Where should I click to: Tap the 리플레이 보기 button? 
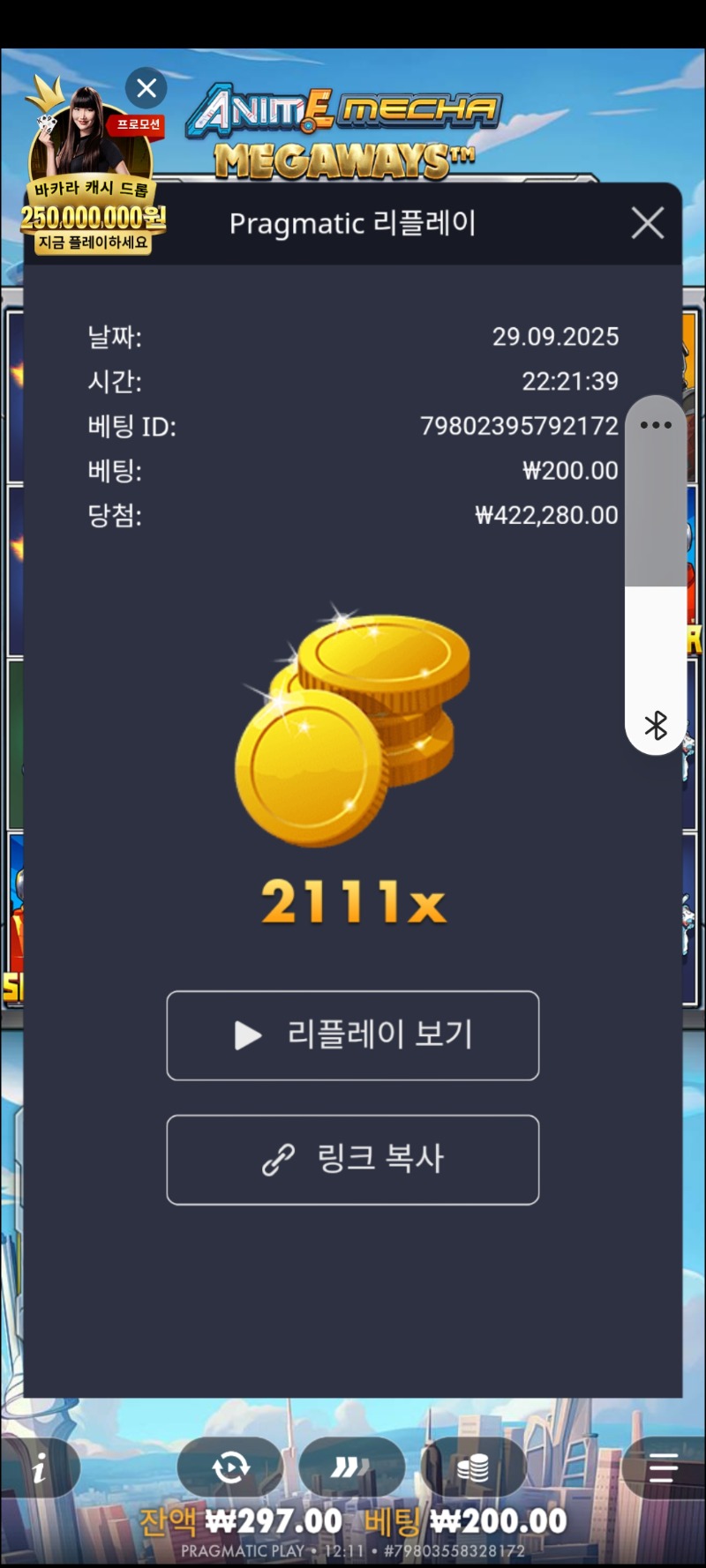click(353, 1035)
